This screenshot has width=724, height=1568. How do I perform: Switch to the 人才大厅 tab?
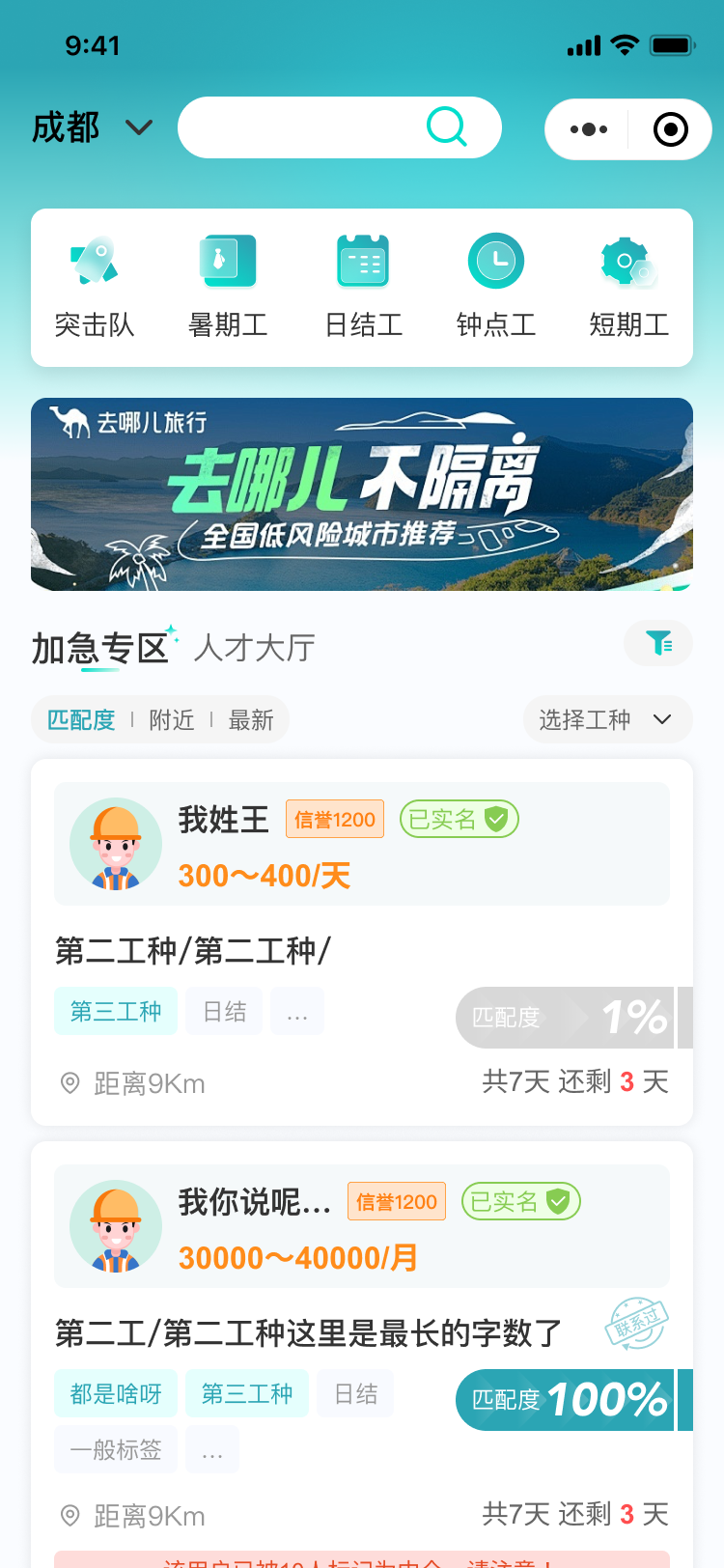point(254,648)
